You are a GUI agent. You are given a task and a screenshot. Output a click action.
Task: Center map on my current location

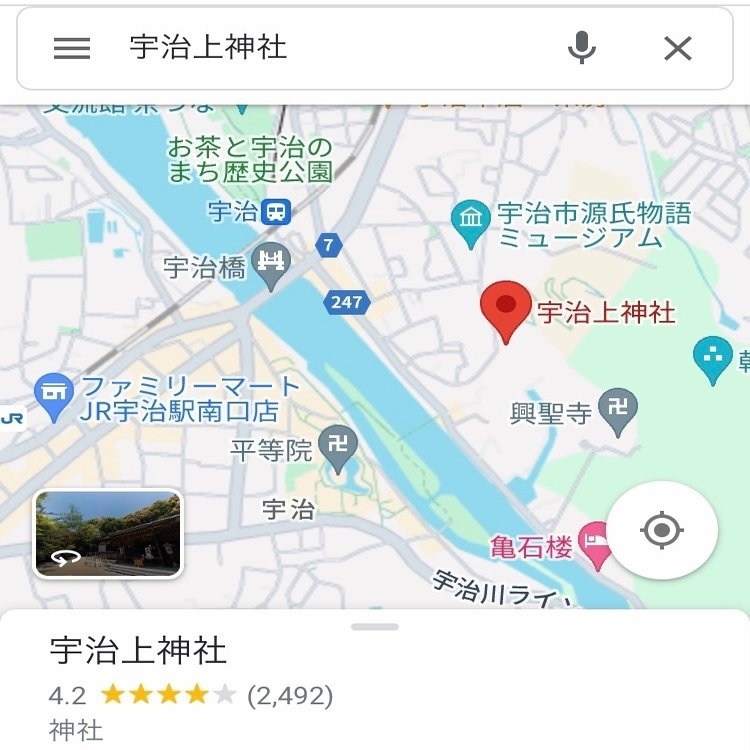(x=662, y=531)
